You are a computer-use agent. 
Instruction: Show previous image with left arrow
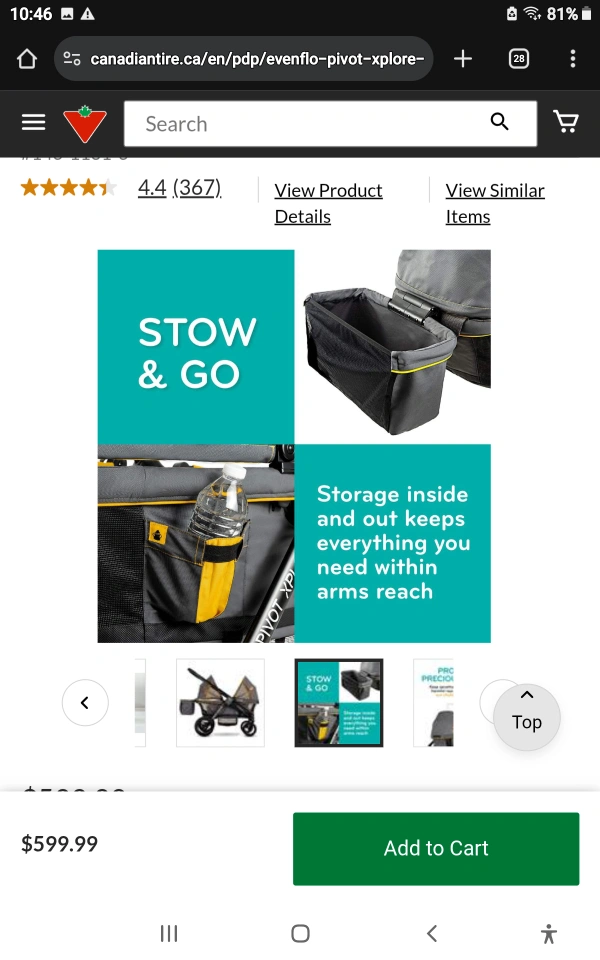pyautogui.click(x=85, y=703)
